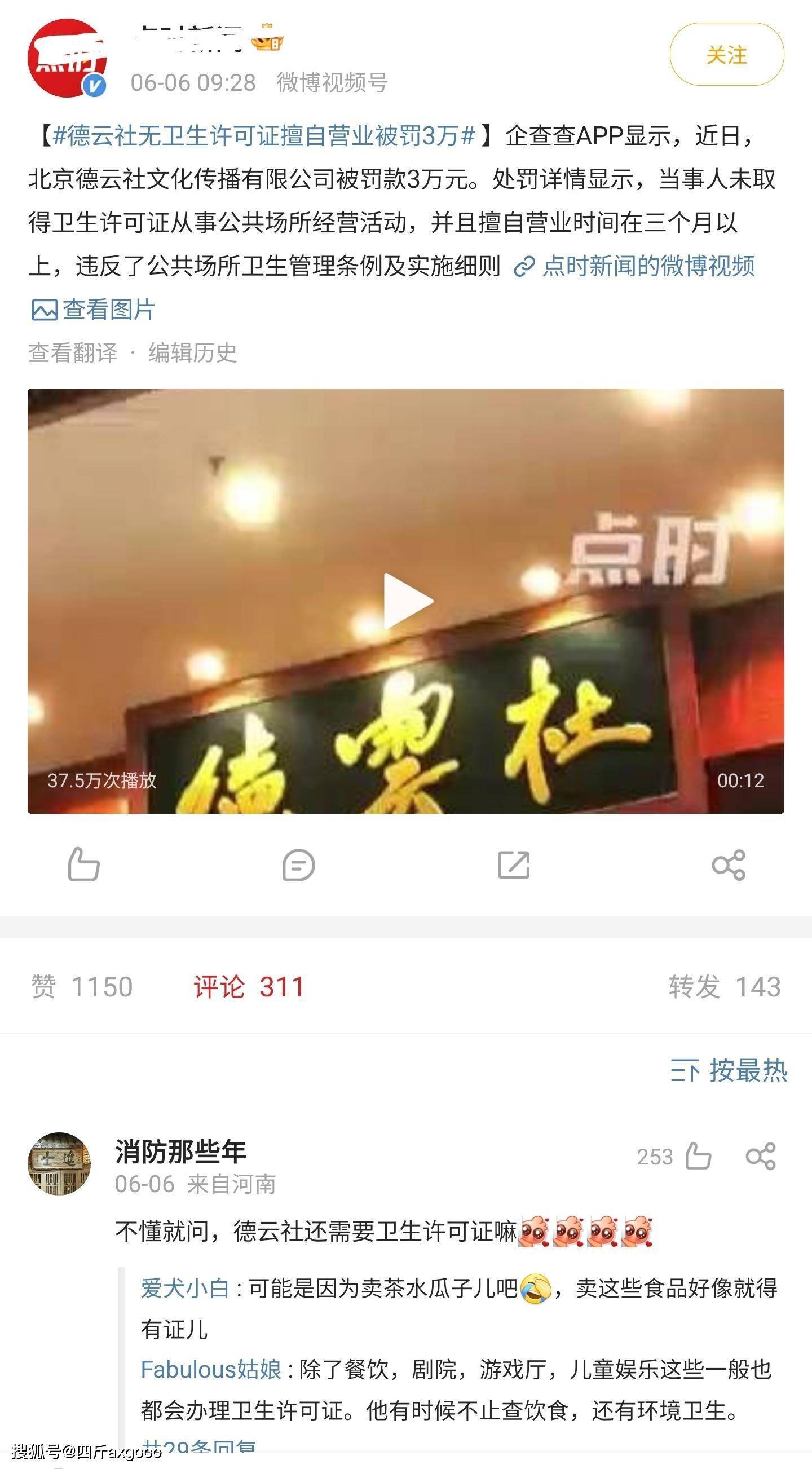Share the post via the share icon
The image size is (812, 1469).
728,864
